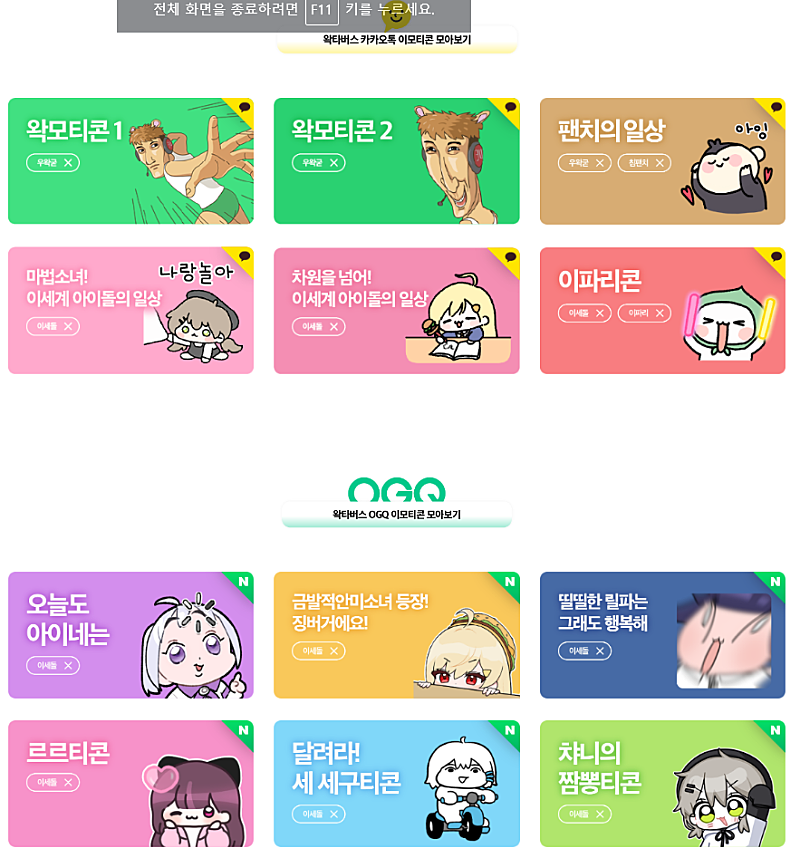Viewport: 800px width, 858px height.
Task: Open the 팬치의 일상 emoticon card
Action: (x=662, y=161)
